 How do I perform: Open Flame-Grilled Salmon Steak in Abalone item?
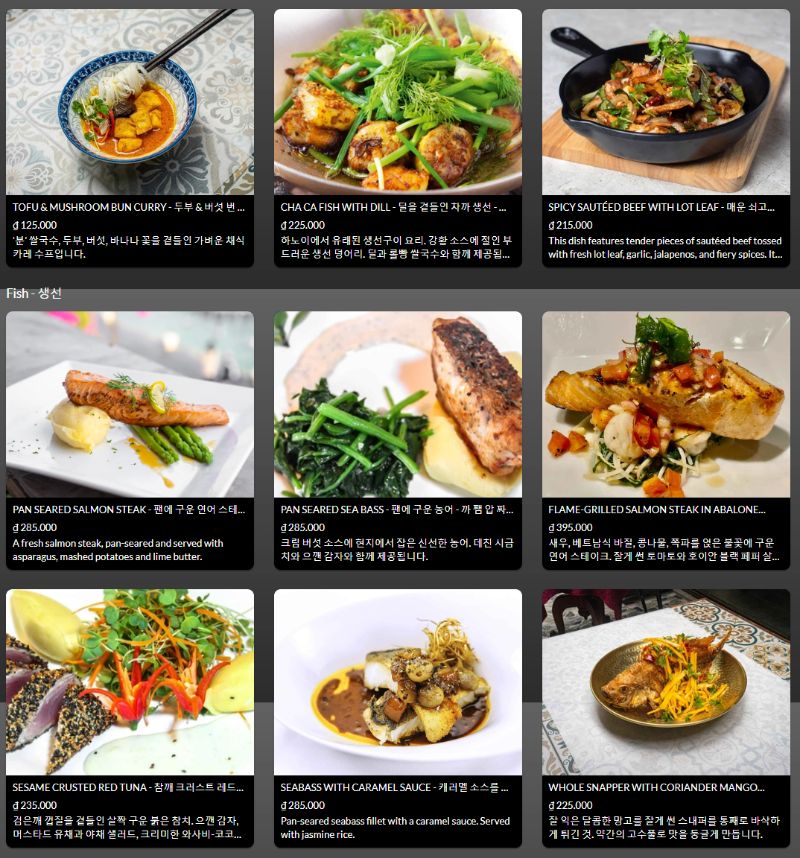click(x=665, y=405)
